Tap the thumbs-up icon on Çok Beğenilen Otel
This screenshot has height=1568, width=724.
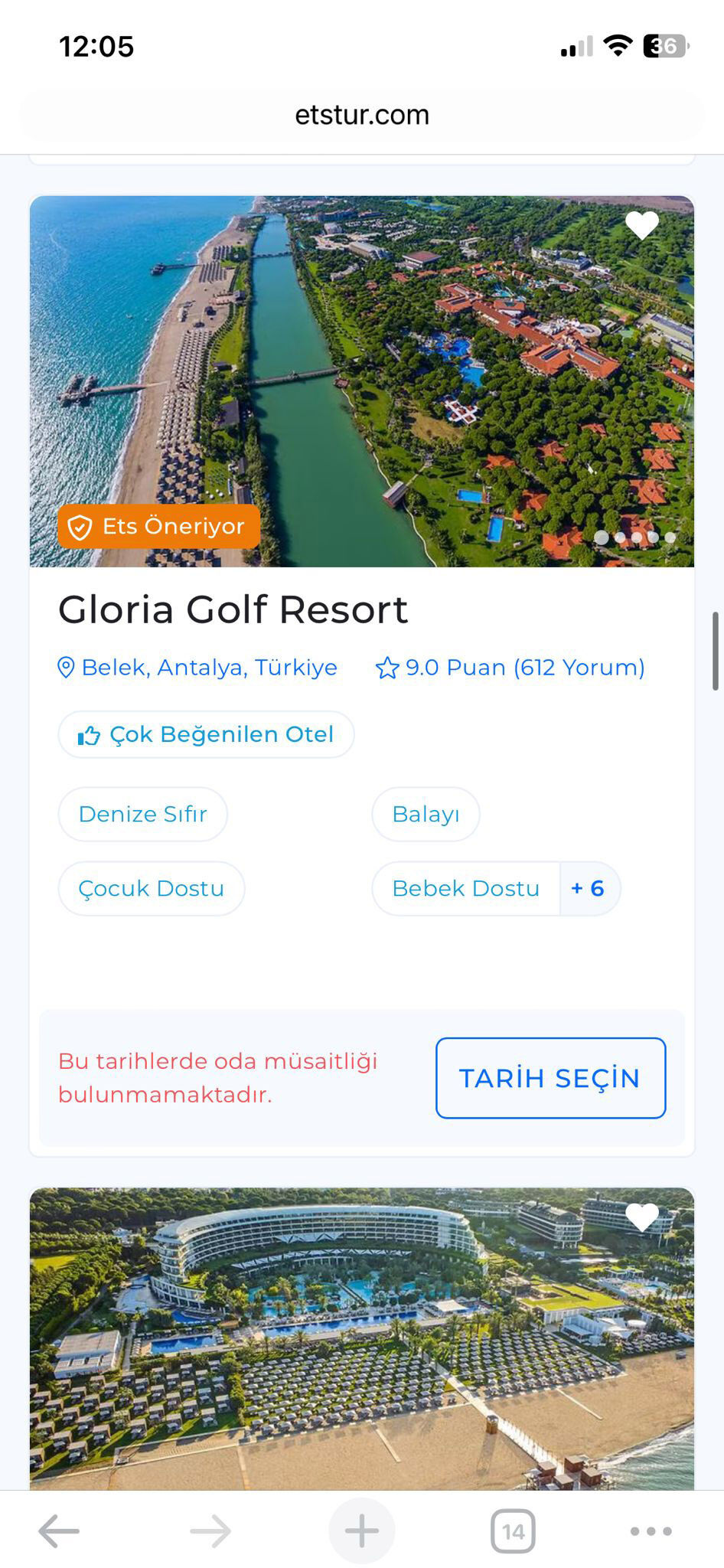[90, 733]
